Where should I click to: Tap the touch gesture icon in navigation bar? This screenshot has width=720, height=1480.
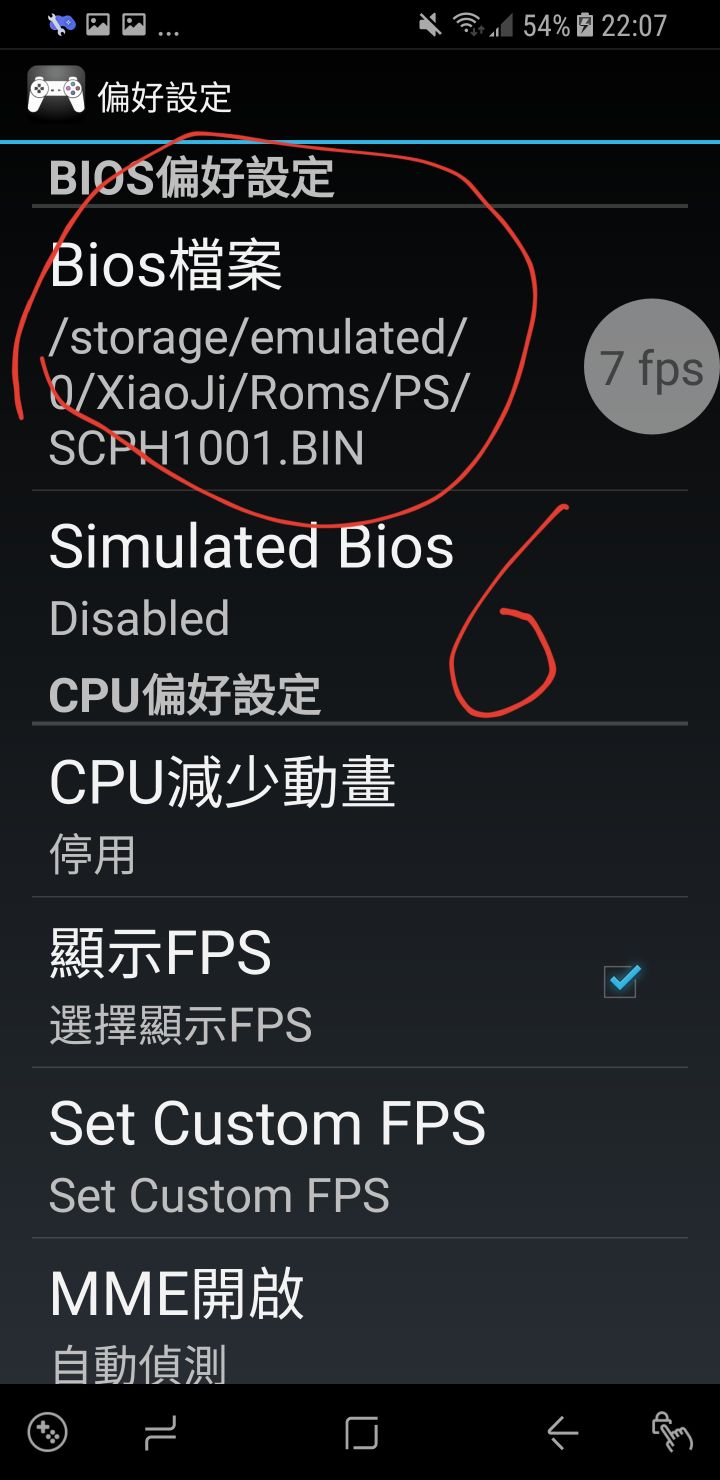[x=671, y=1432]
